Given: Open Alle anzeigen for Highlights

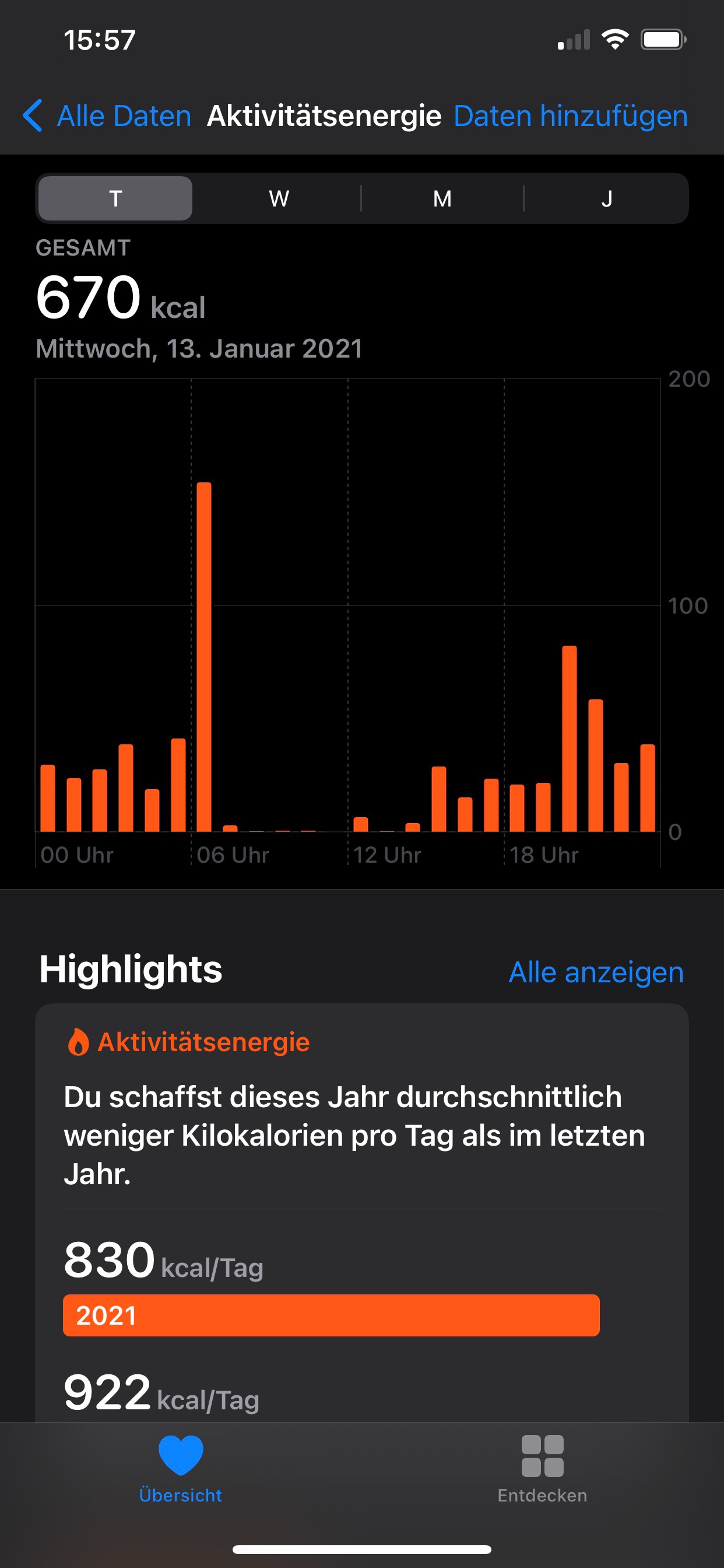Looking at the screenshot, I should [x=596, y=972].
